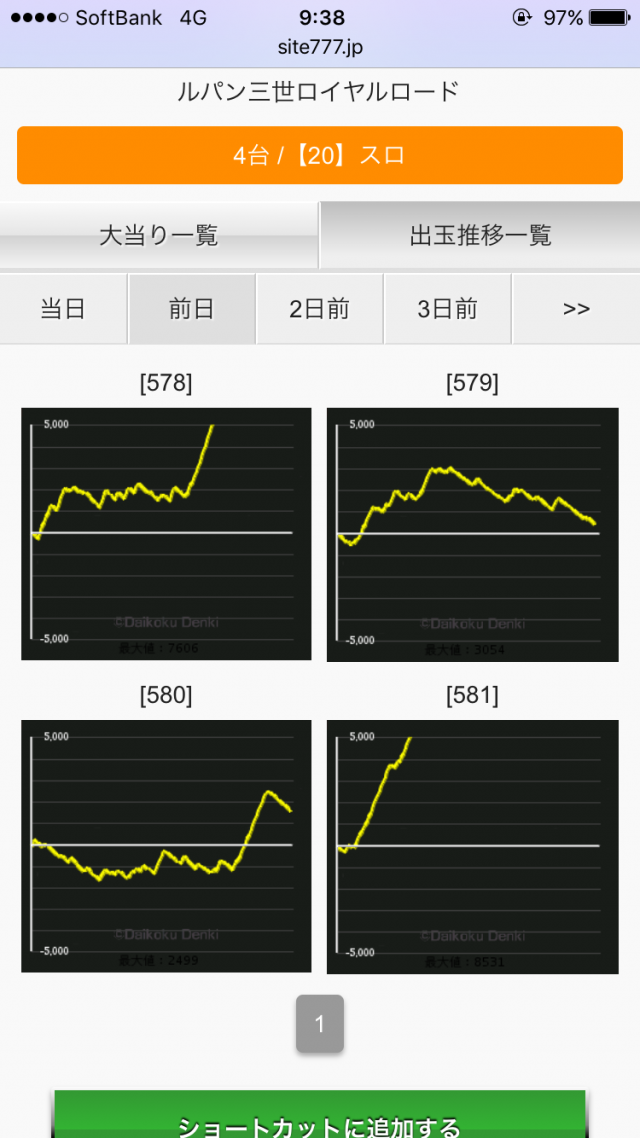
Task: Open the graph for machine 579
Action: 472,534
